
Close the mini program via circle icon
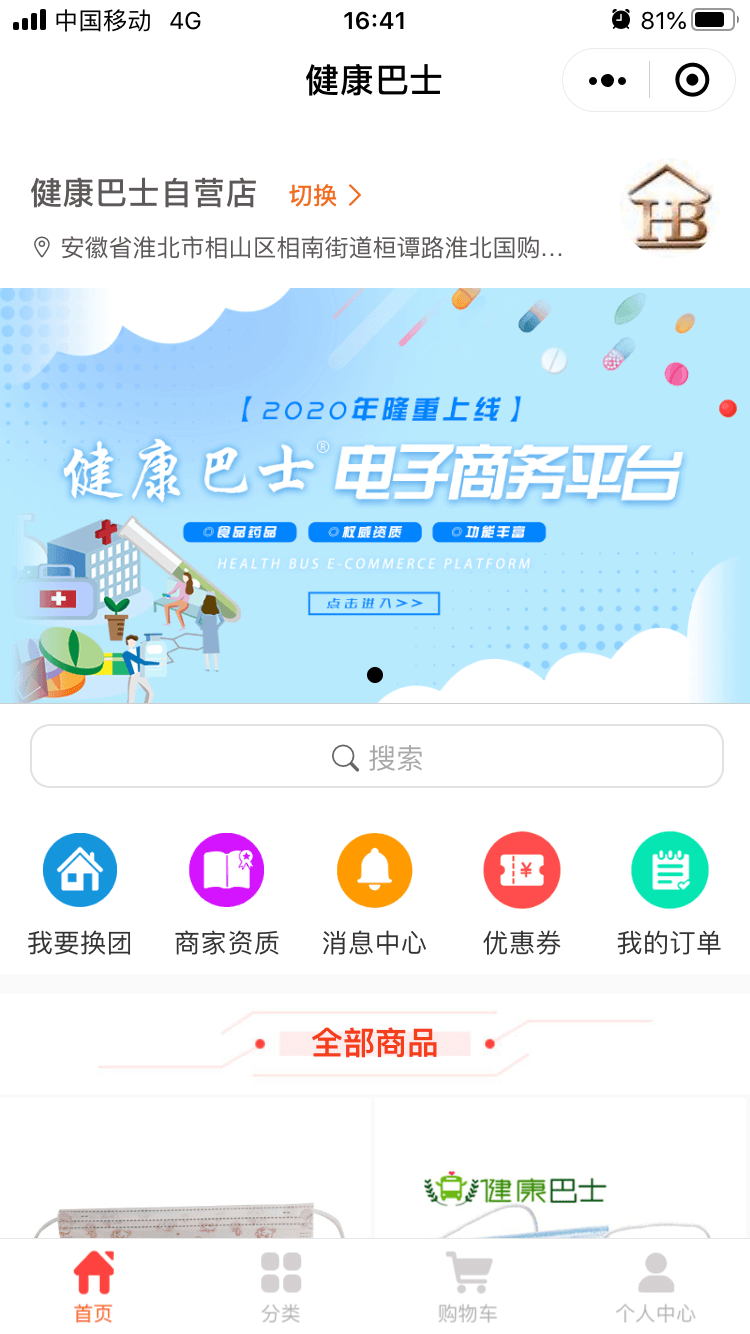(x=692, y=80)
